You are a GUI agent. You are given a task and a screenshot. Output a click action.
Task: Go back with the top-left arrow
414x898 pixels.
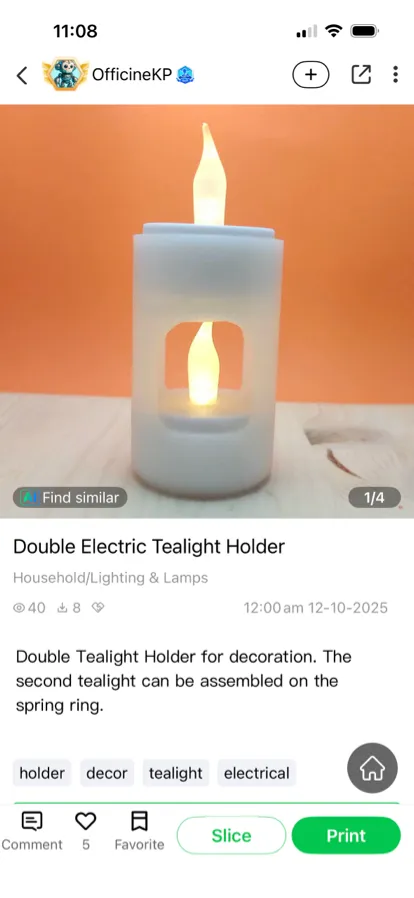22,75
